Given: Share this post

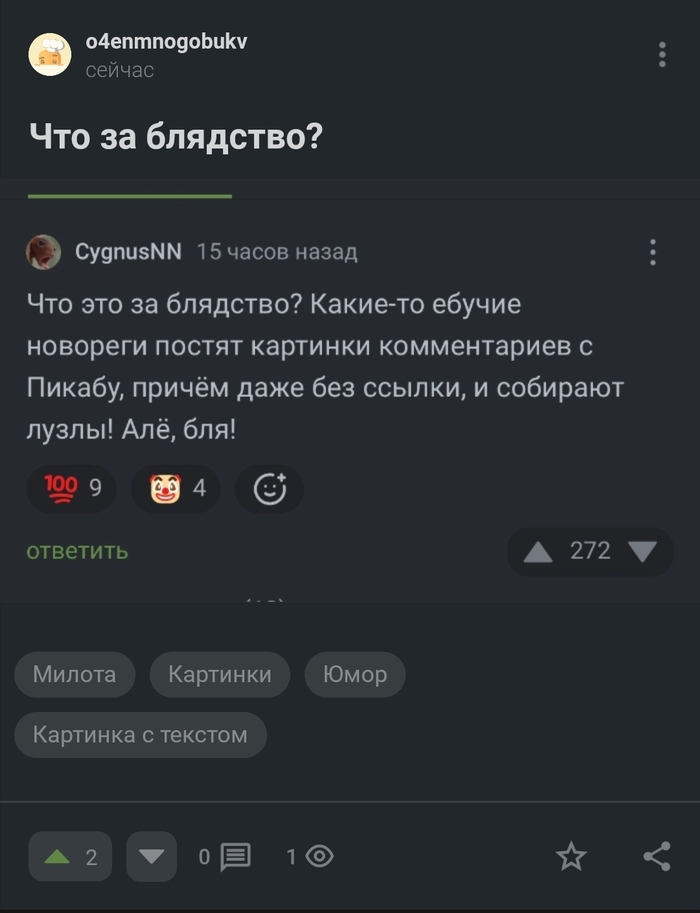Looking at the screenshot, I should pyautogui.click(x=657, y=857).
